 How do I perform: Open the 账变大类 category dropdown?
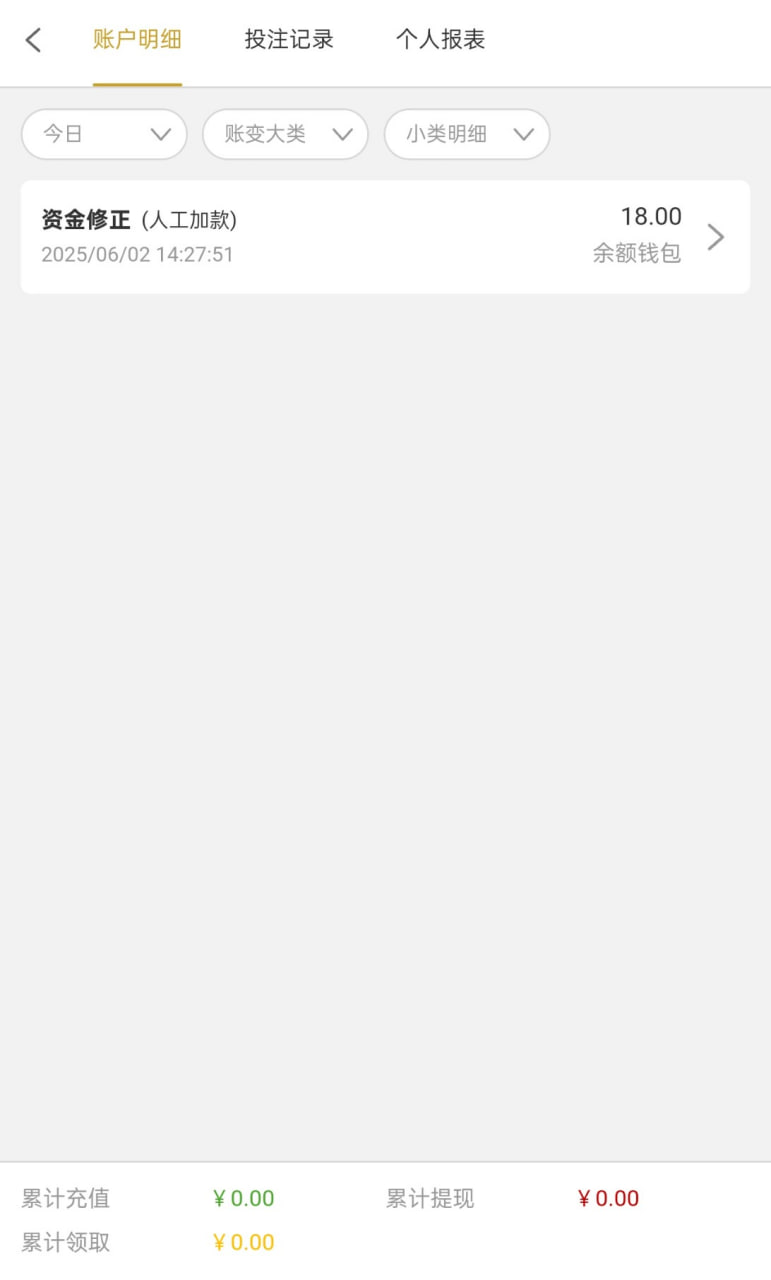coord(285,134)
